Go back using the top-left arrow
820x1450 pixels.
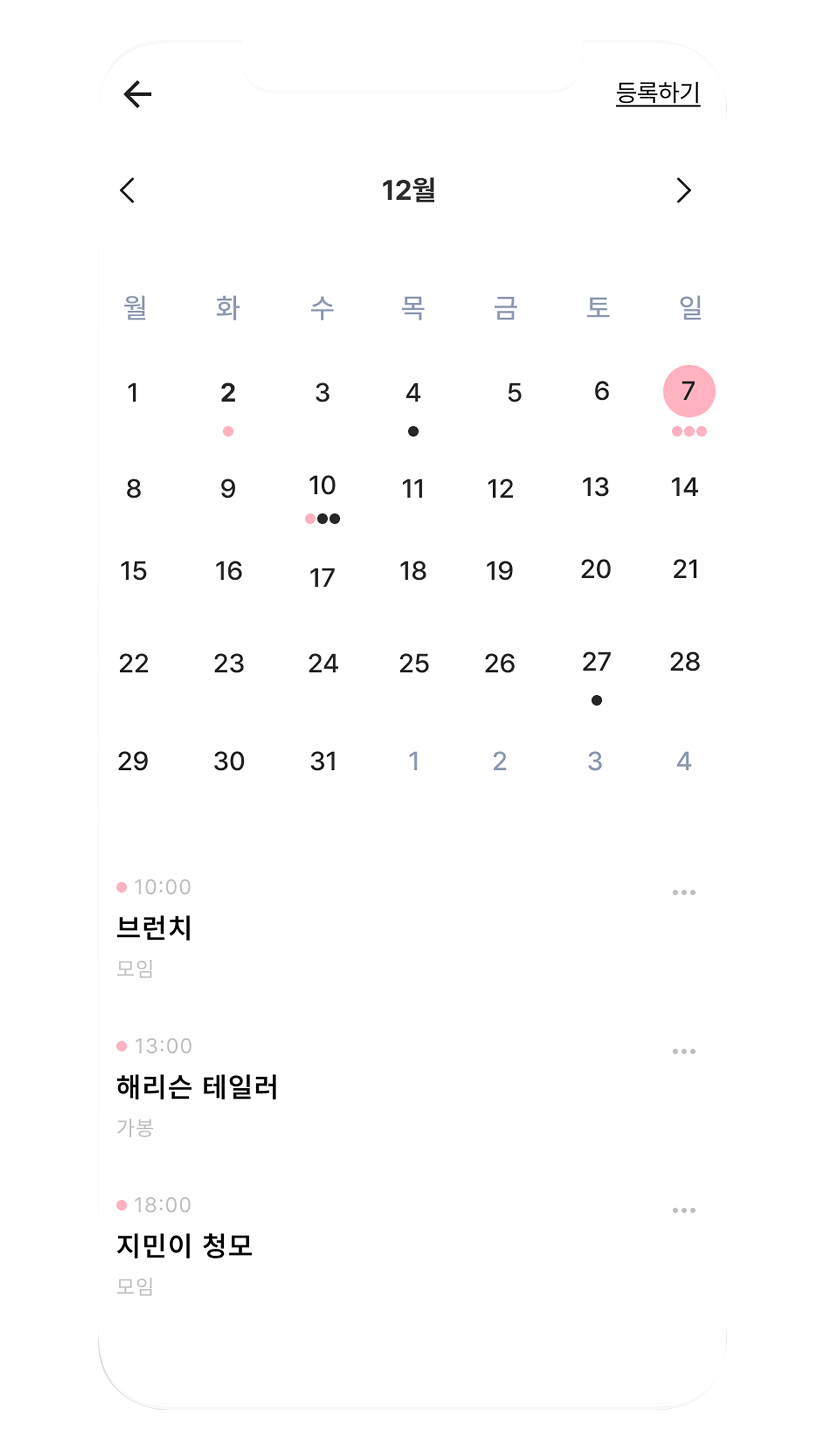[x=137, y=94]
